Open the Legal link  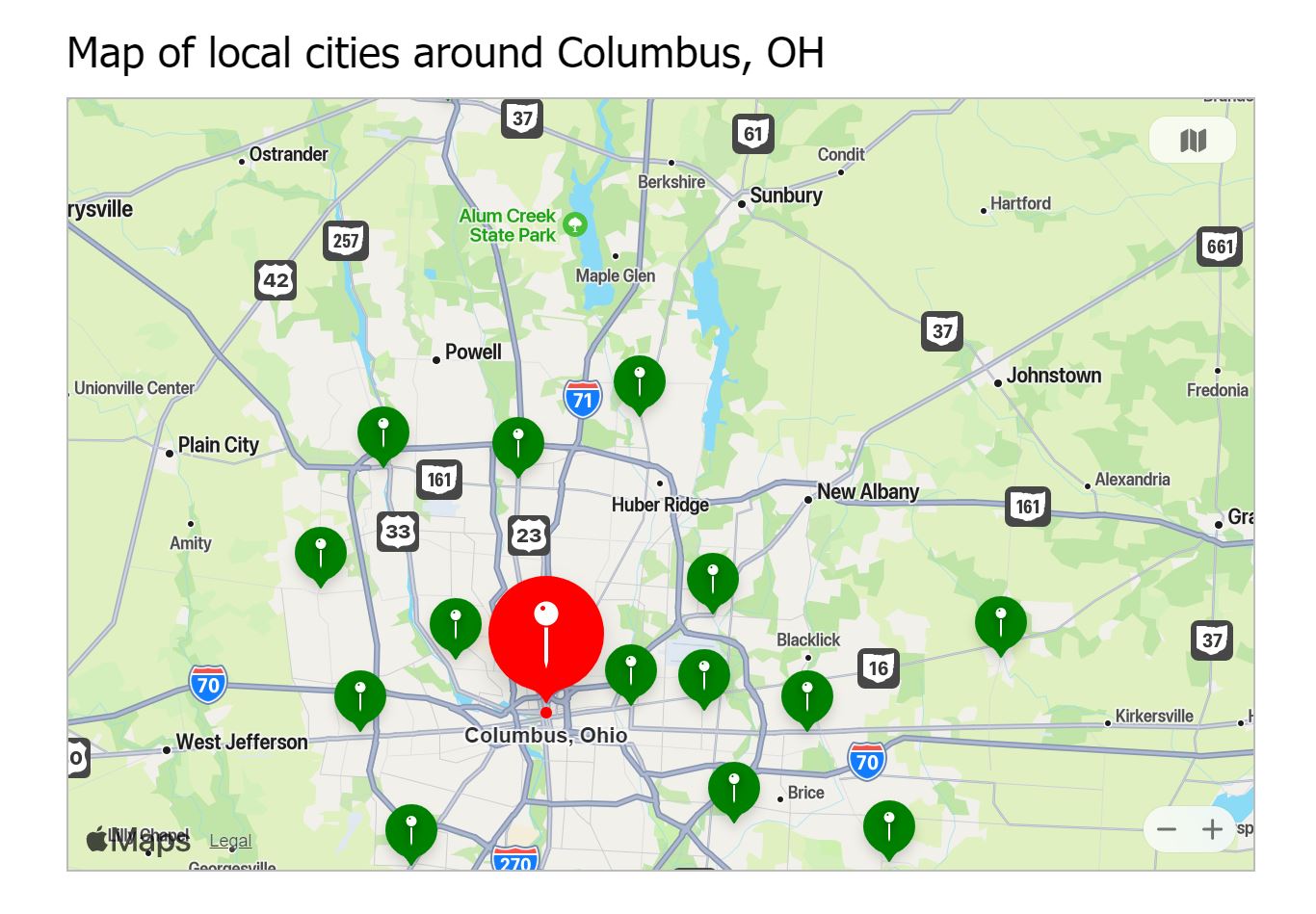(x=230, y=841)
